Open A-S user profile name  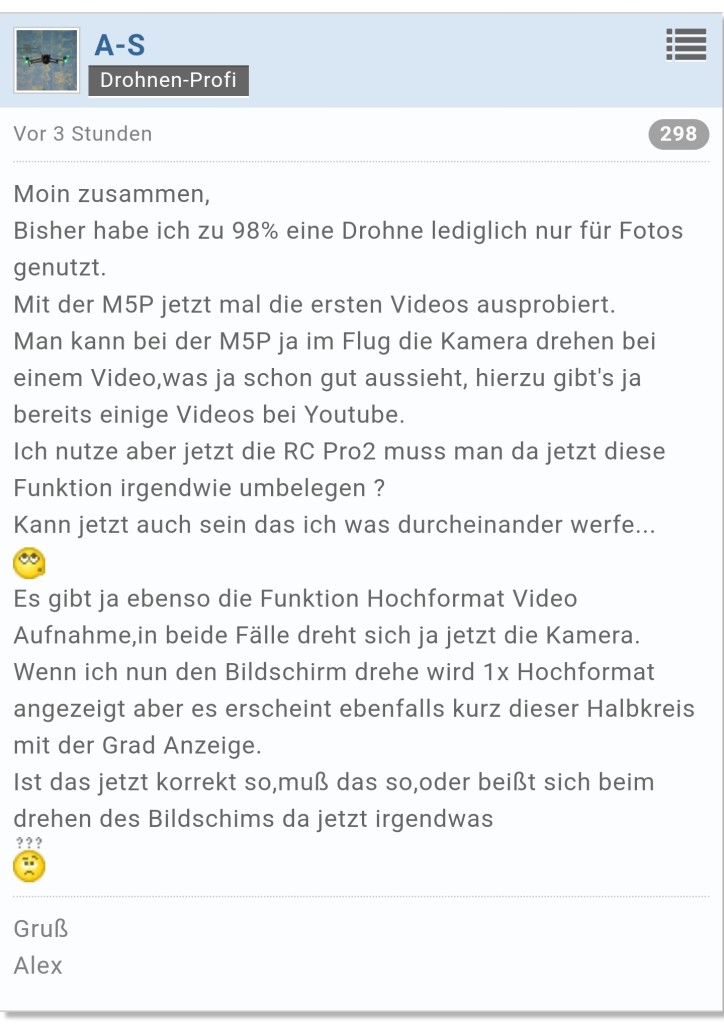(x=120, y=45)
